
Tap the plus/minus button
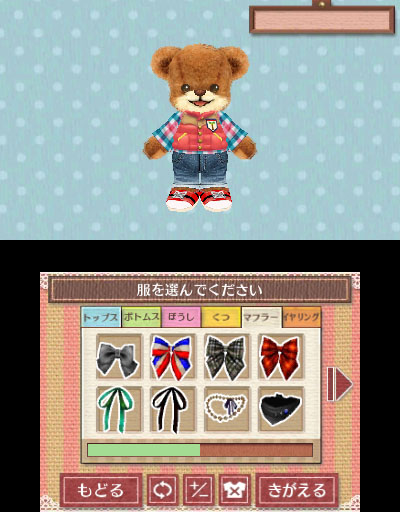point(199,490)
